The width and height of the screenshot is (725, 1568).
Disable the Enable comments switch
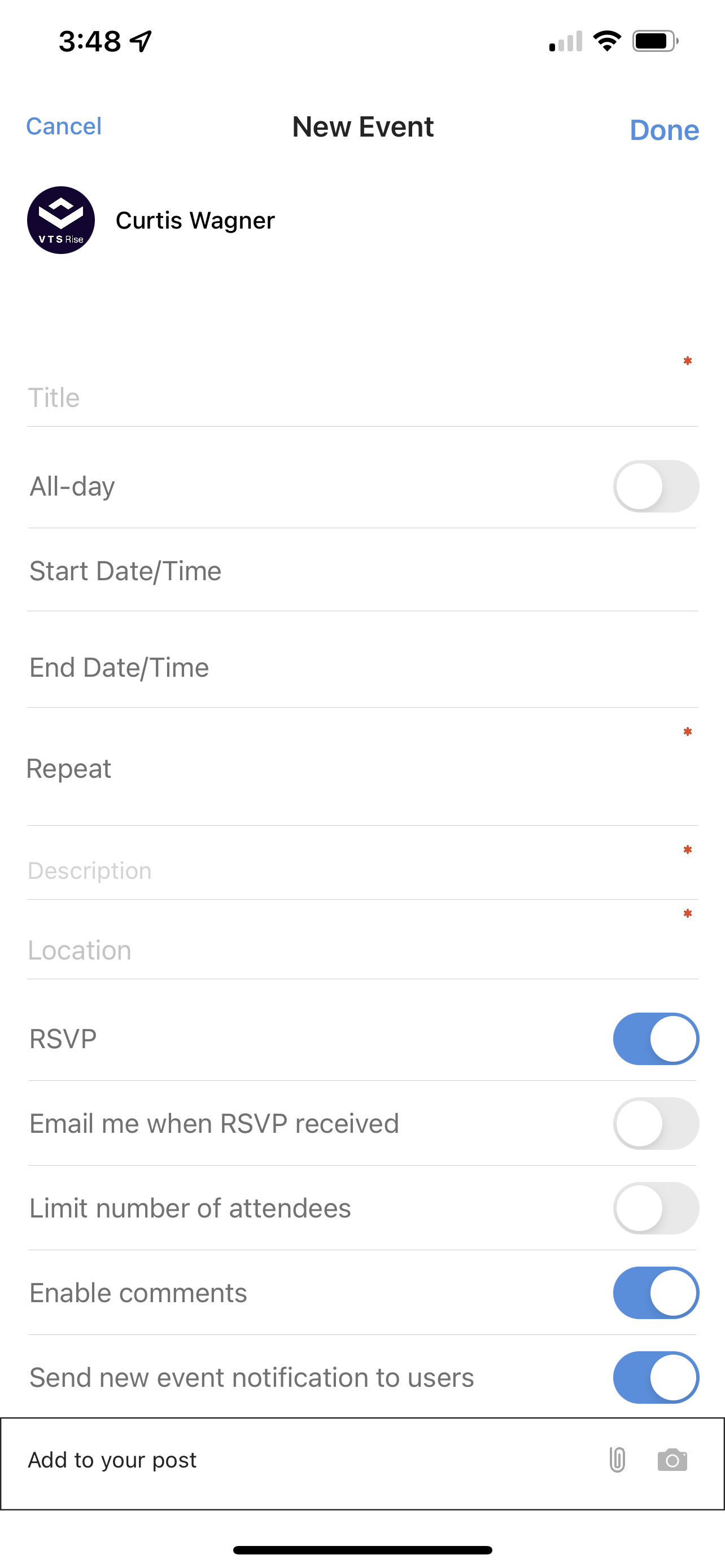[x=655, y=1293]
